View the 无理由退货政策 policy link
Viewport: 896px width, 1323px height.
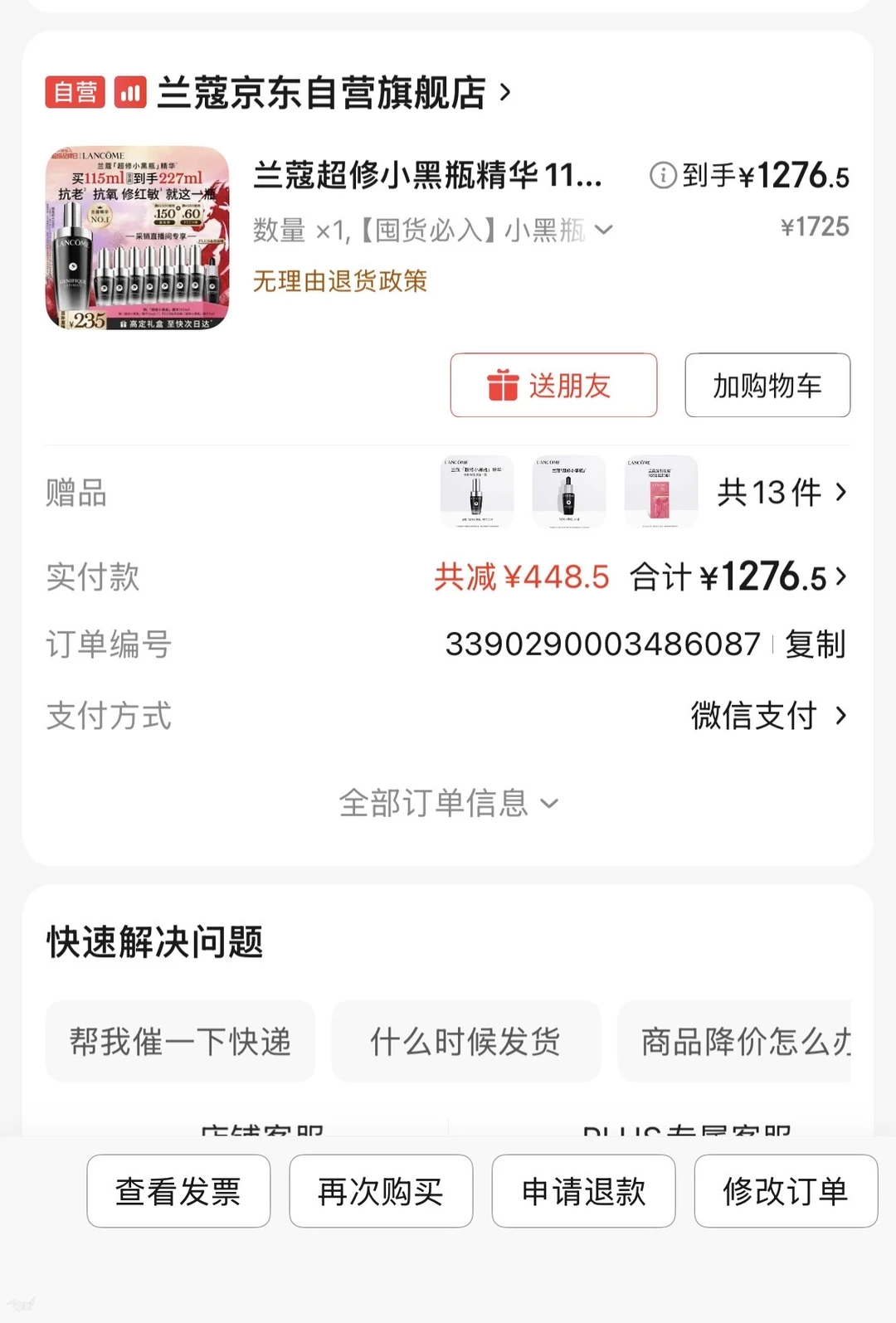340,283
